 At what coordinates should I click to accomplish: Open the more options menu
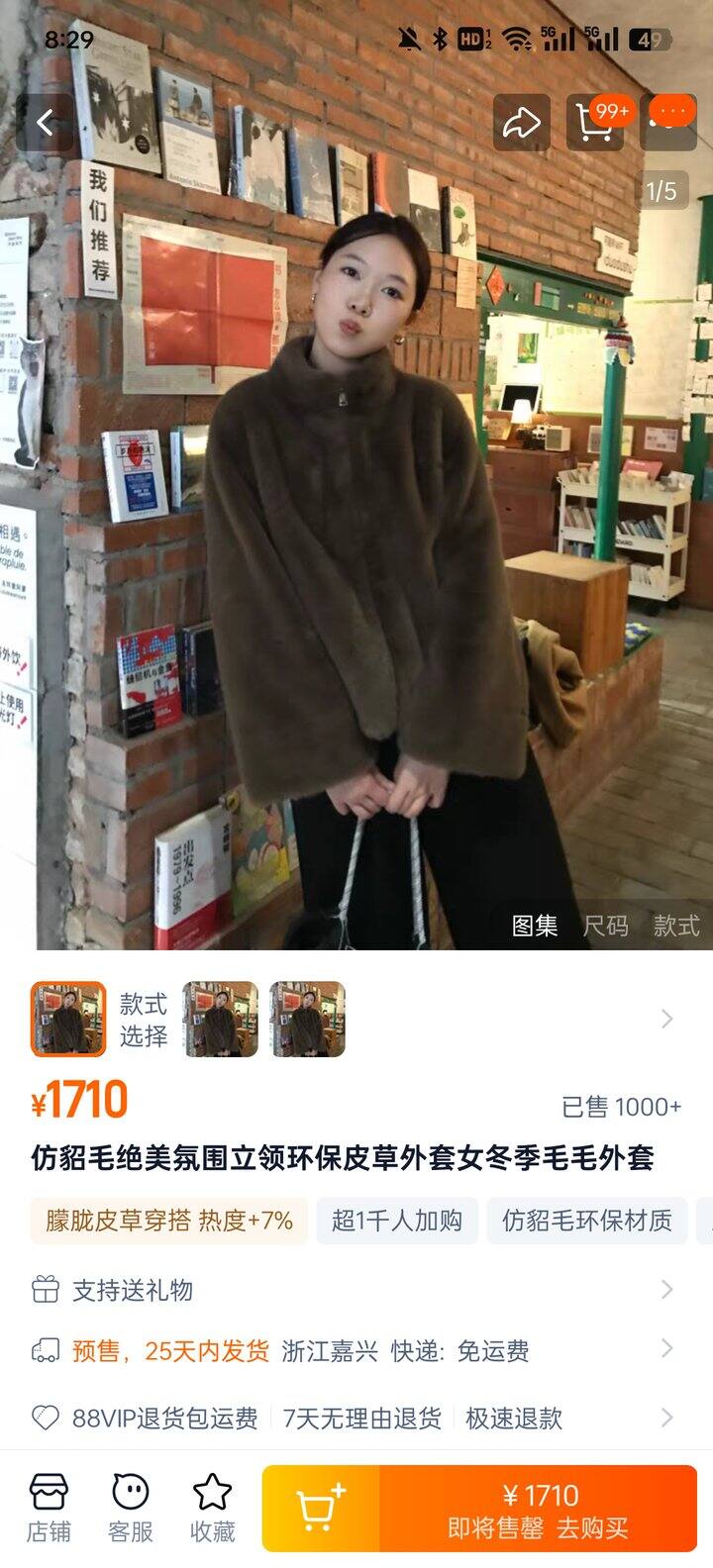coord(671,122)
